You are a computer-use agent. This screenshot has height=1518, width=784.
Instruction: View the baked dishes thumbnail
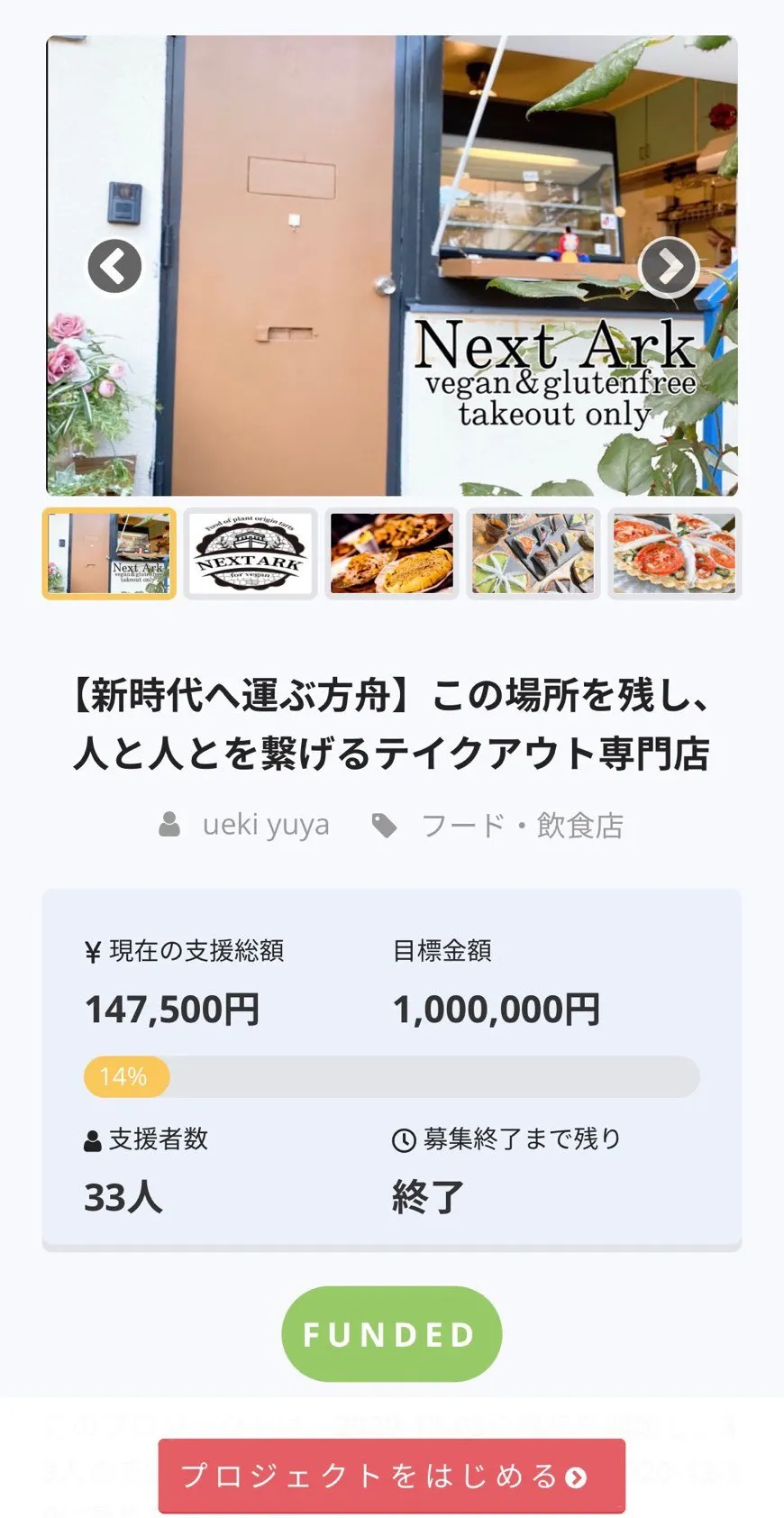point(392,553)
